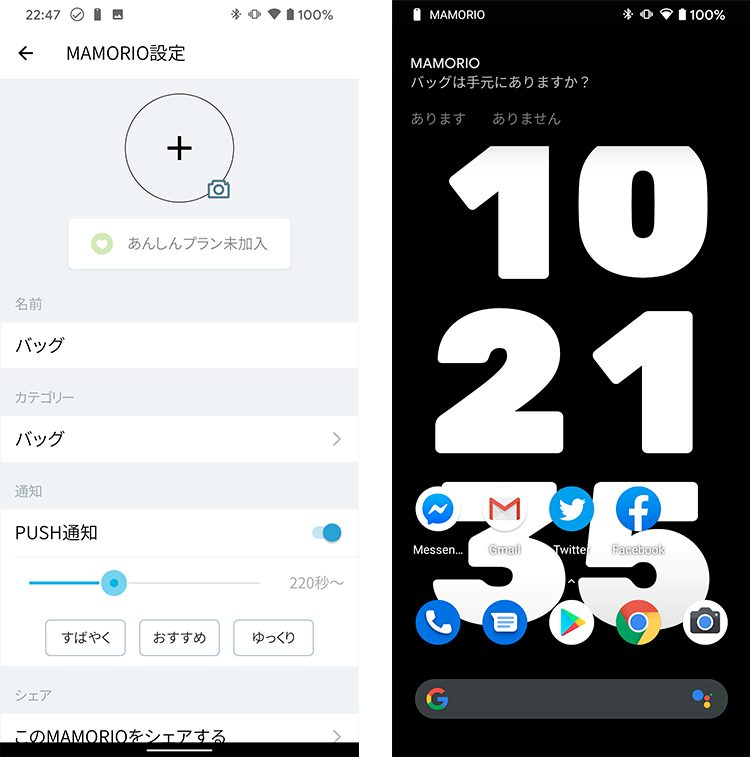Select the ゆっくり preset
This screenshot has height=757, width=750.
[273, 637]
